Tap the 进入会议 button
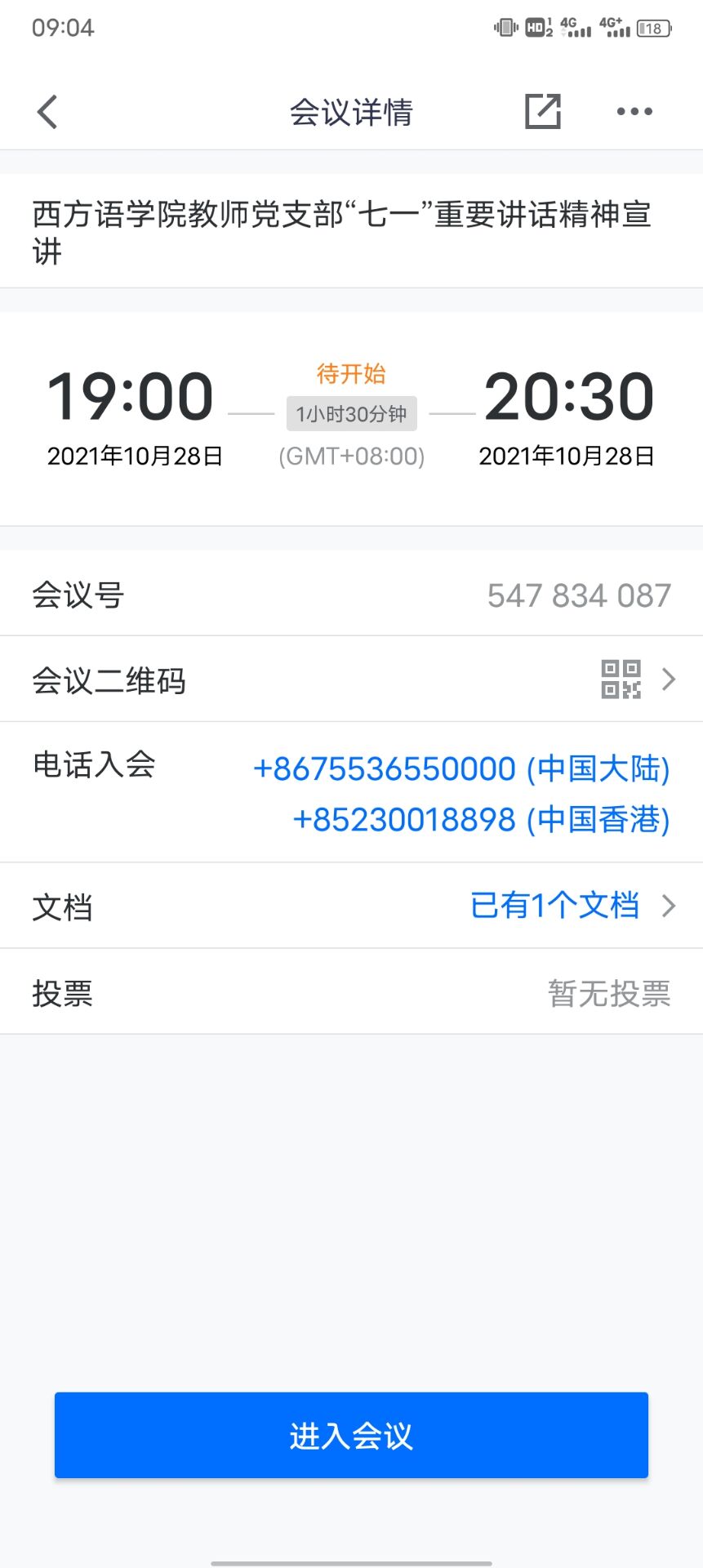Image resolution: width=703 pixels, height=1568 pixels. click(x=351, y=1435)
